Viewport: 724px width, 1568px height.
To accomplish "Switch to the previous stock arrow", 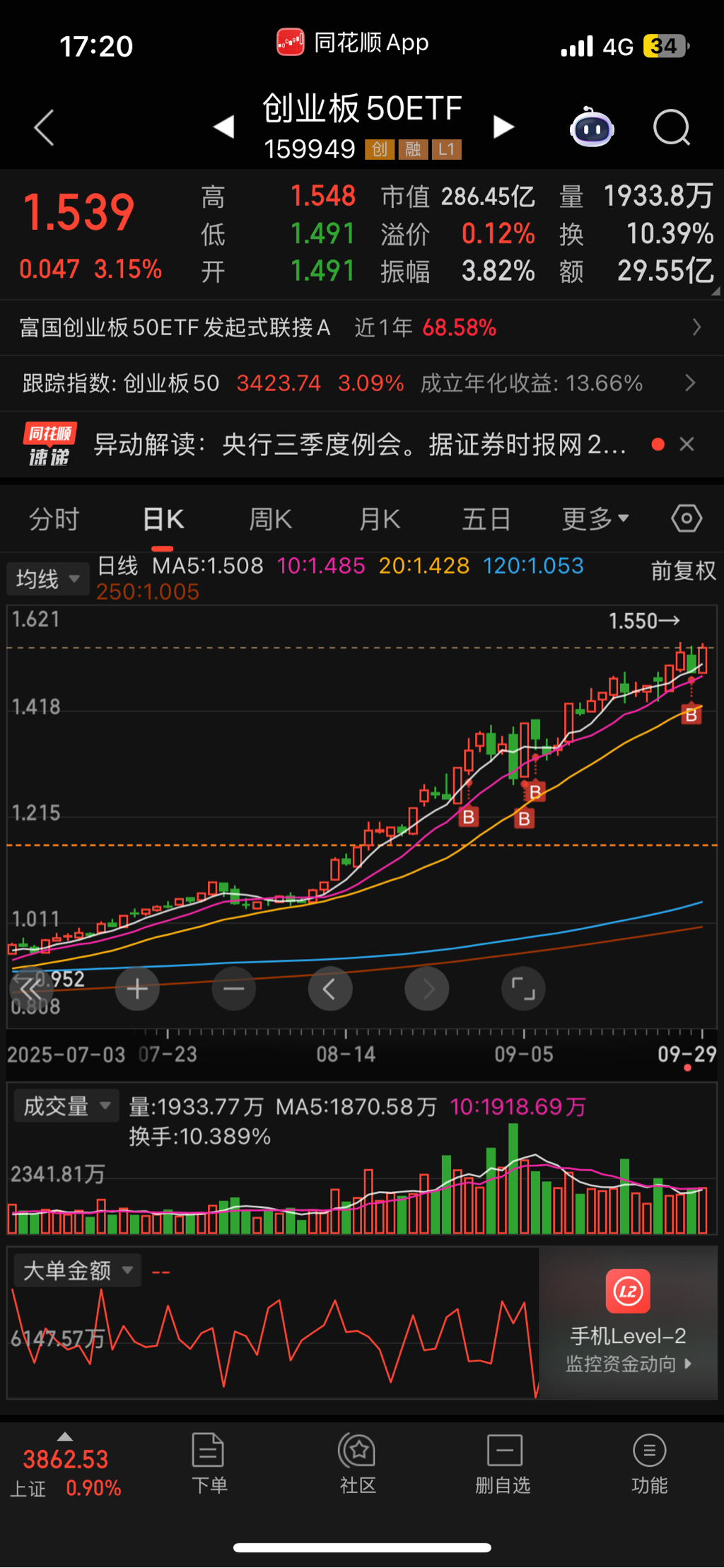I will tap(224, 127).
